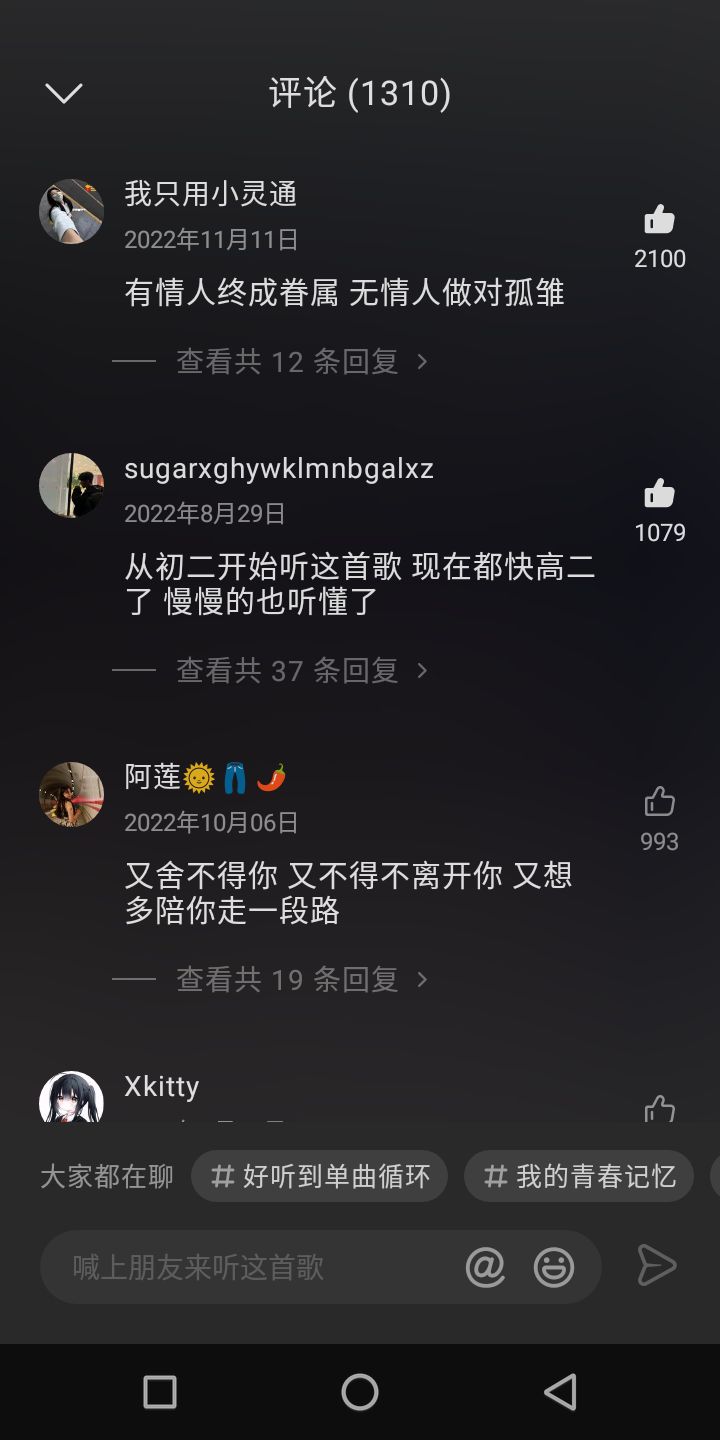The image size is (720, 1440).
Task: Mention a friend with the @ icon
Action: (485, 1267)
